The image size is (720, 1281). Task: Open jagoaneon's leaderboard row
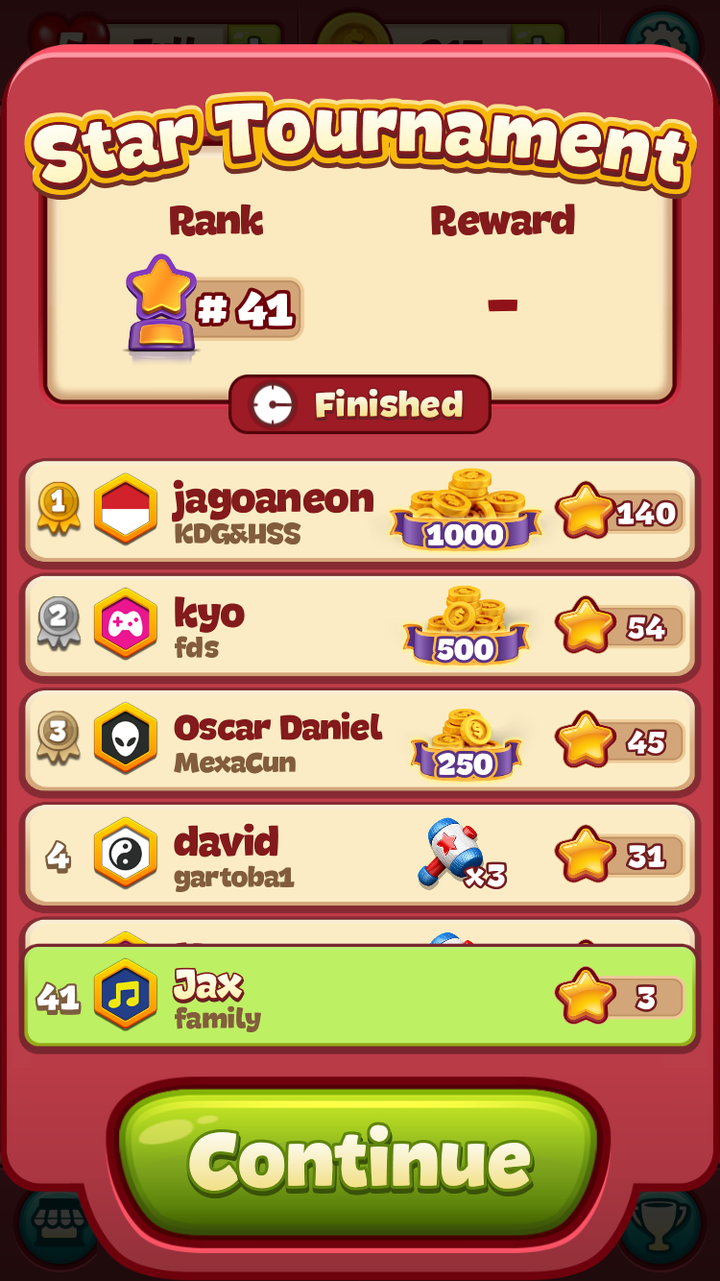click(x=358, y=511)
